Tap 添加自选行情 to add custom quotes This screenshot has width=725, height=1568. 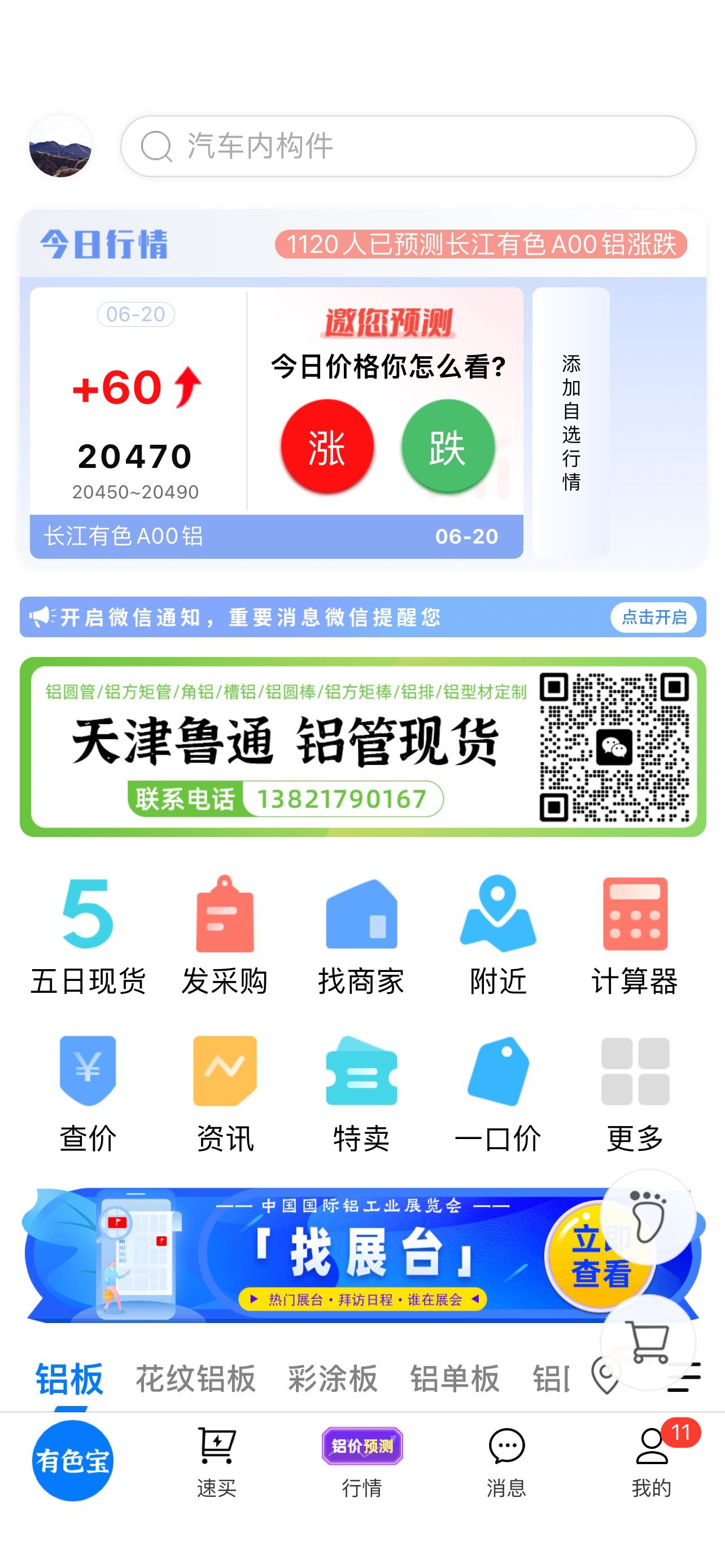[x=571, y=422]
